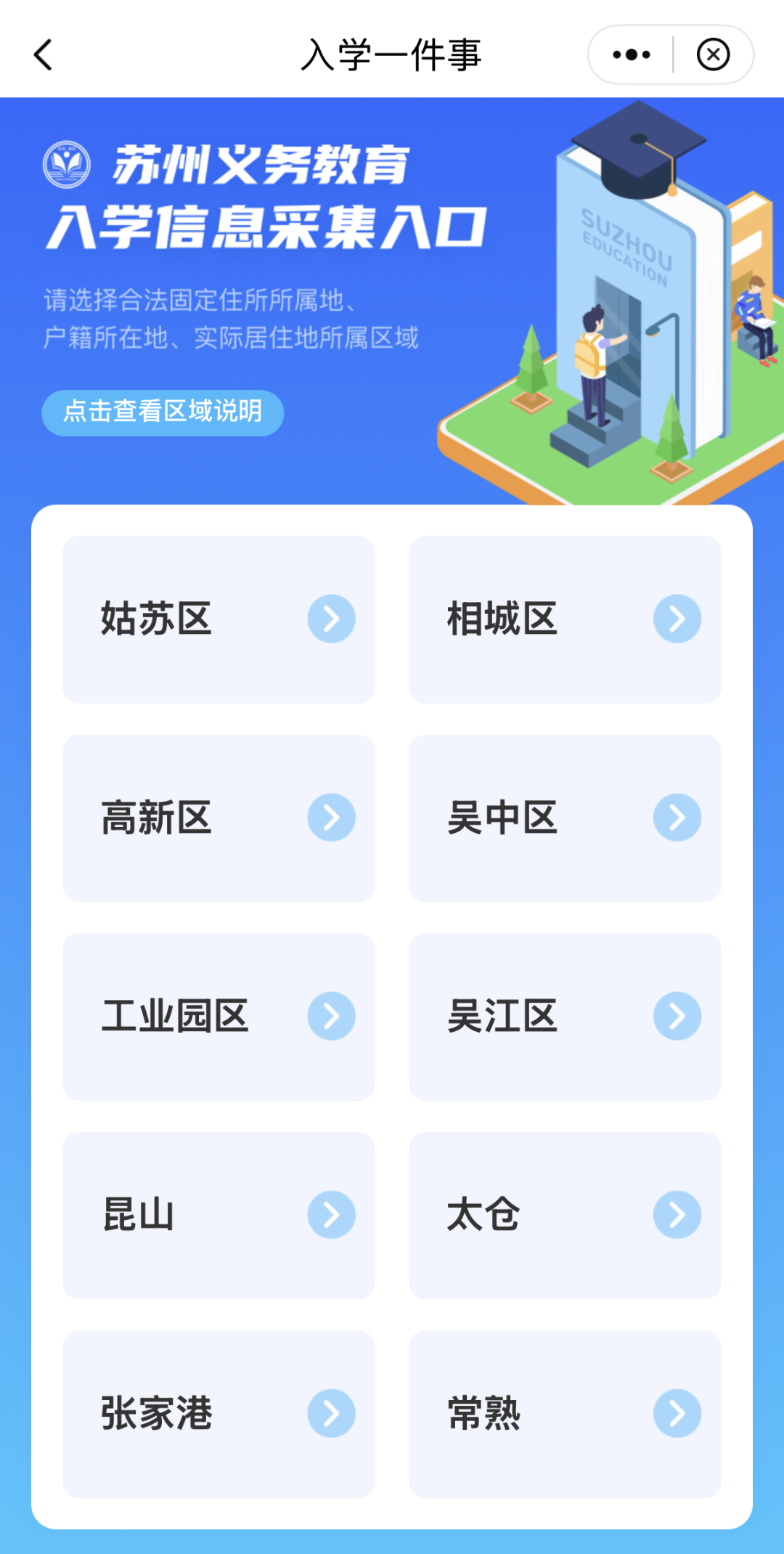Select 张家港 area
The height and width of the screenshot is (1554, 784).
click(219, 1414)
